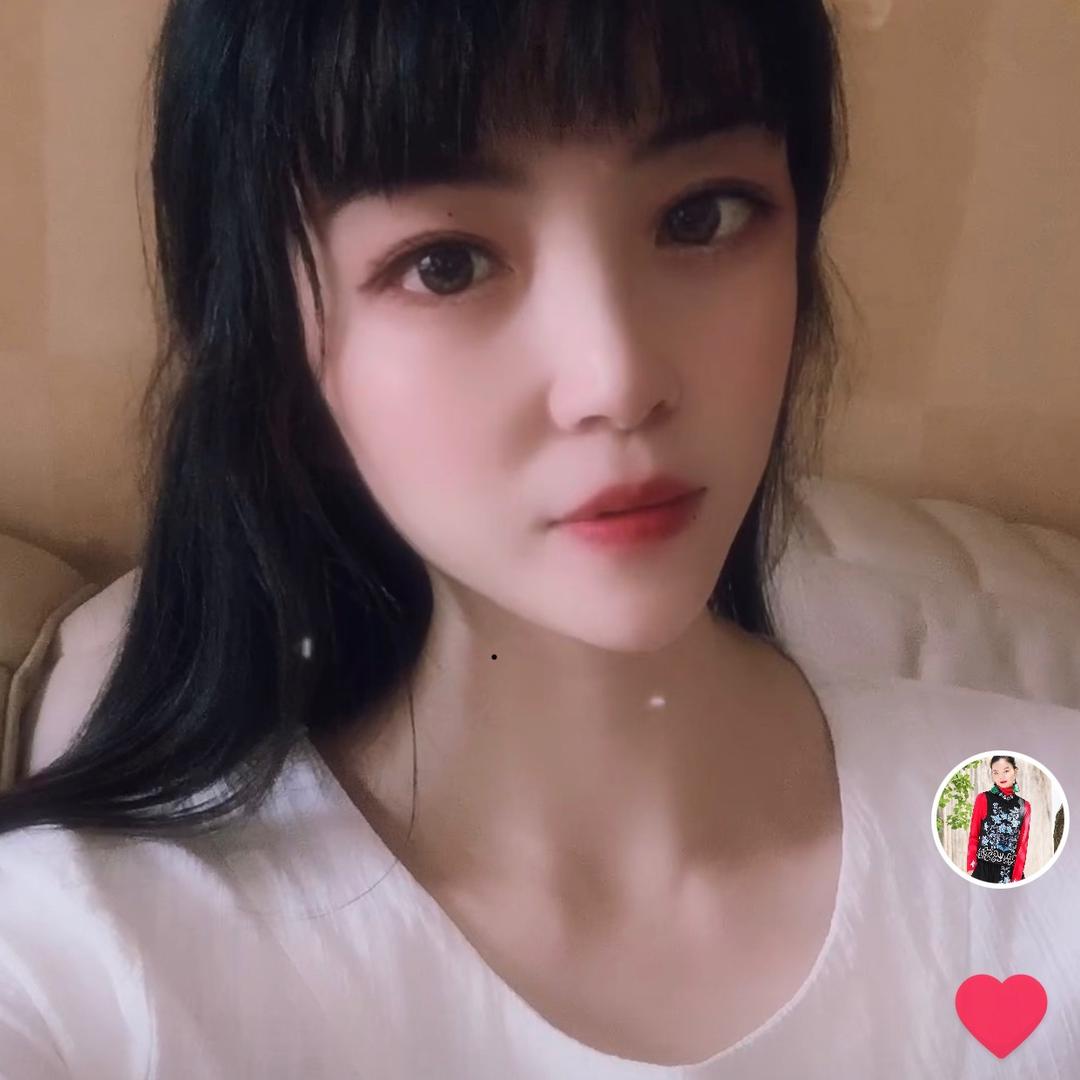Like this video with the heart

[x=1001, y=1013]
